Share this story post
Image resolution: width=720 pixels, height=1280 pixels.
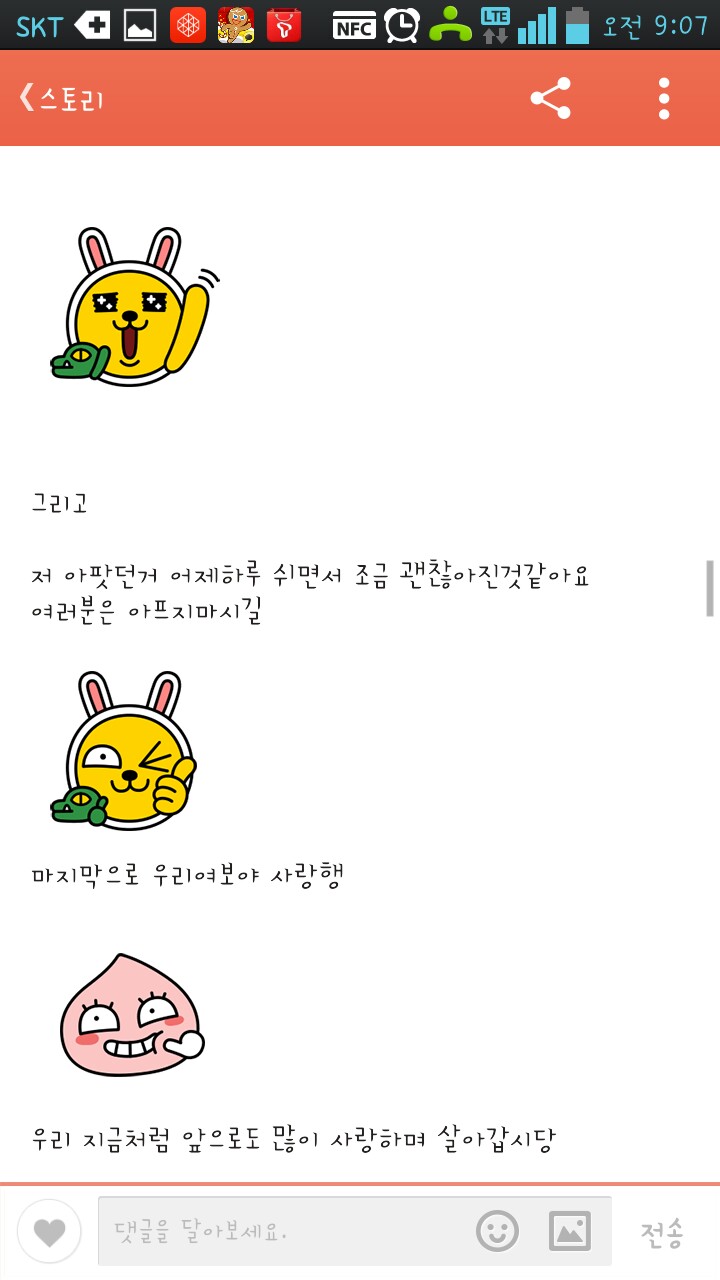click(x=550, y=99)
